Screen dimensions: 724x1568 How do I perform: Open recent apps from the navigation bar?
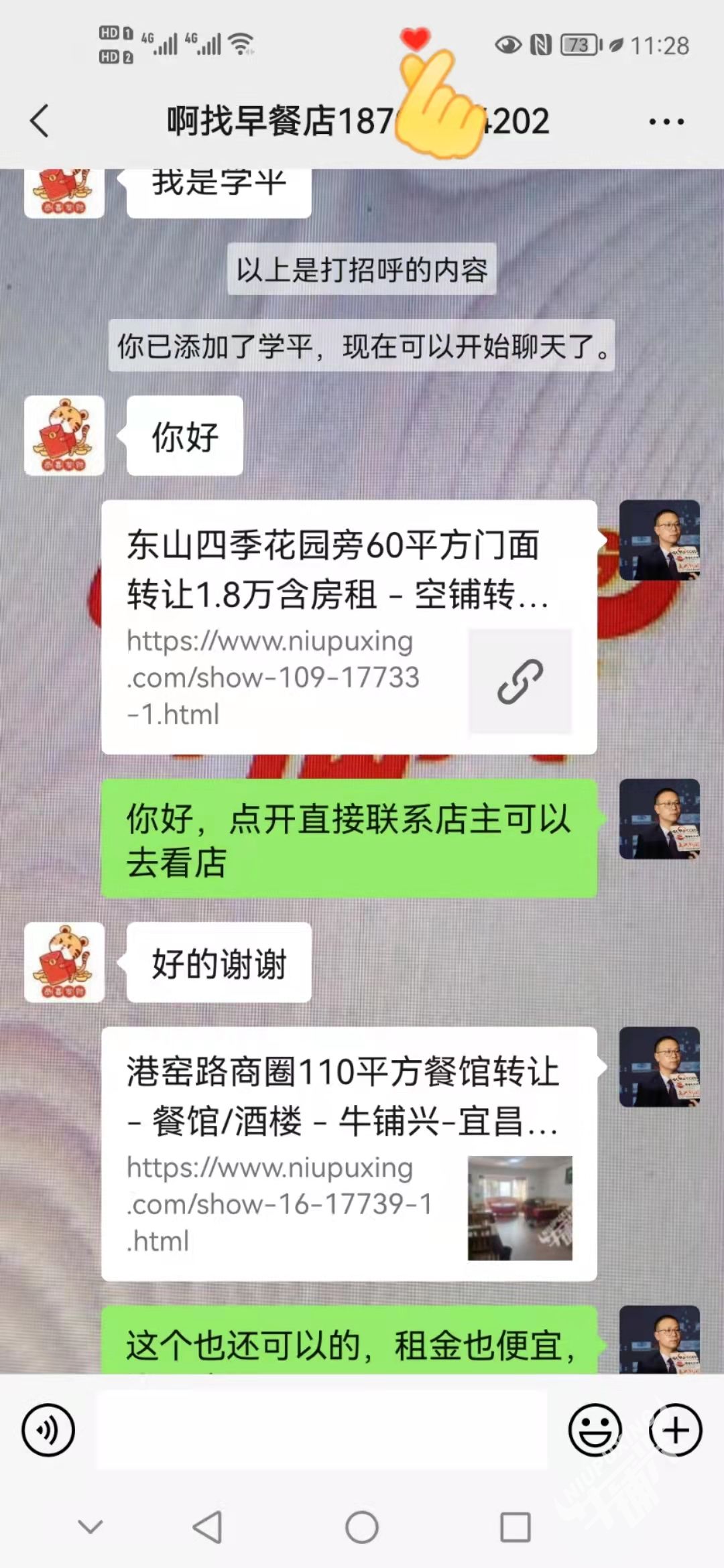(x=516, y=1528)
